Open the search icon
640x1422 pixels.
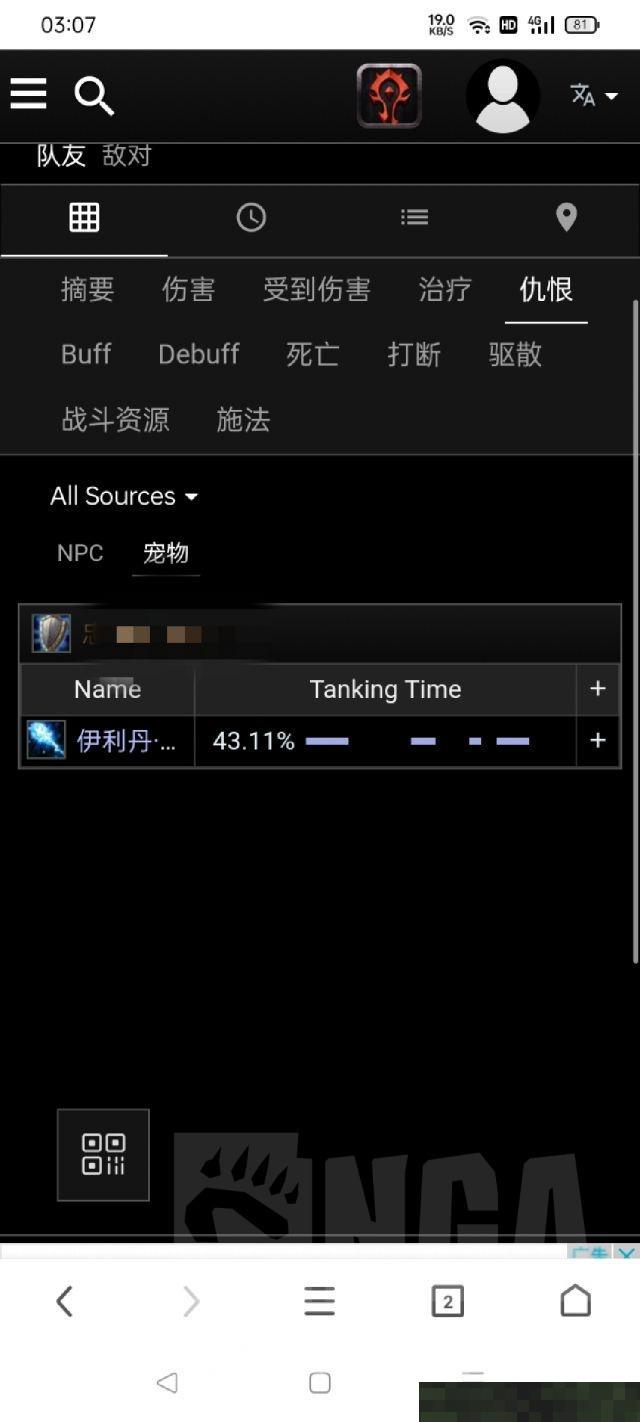coord(94,96)
